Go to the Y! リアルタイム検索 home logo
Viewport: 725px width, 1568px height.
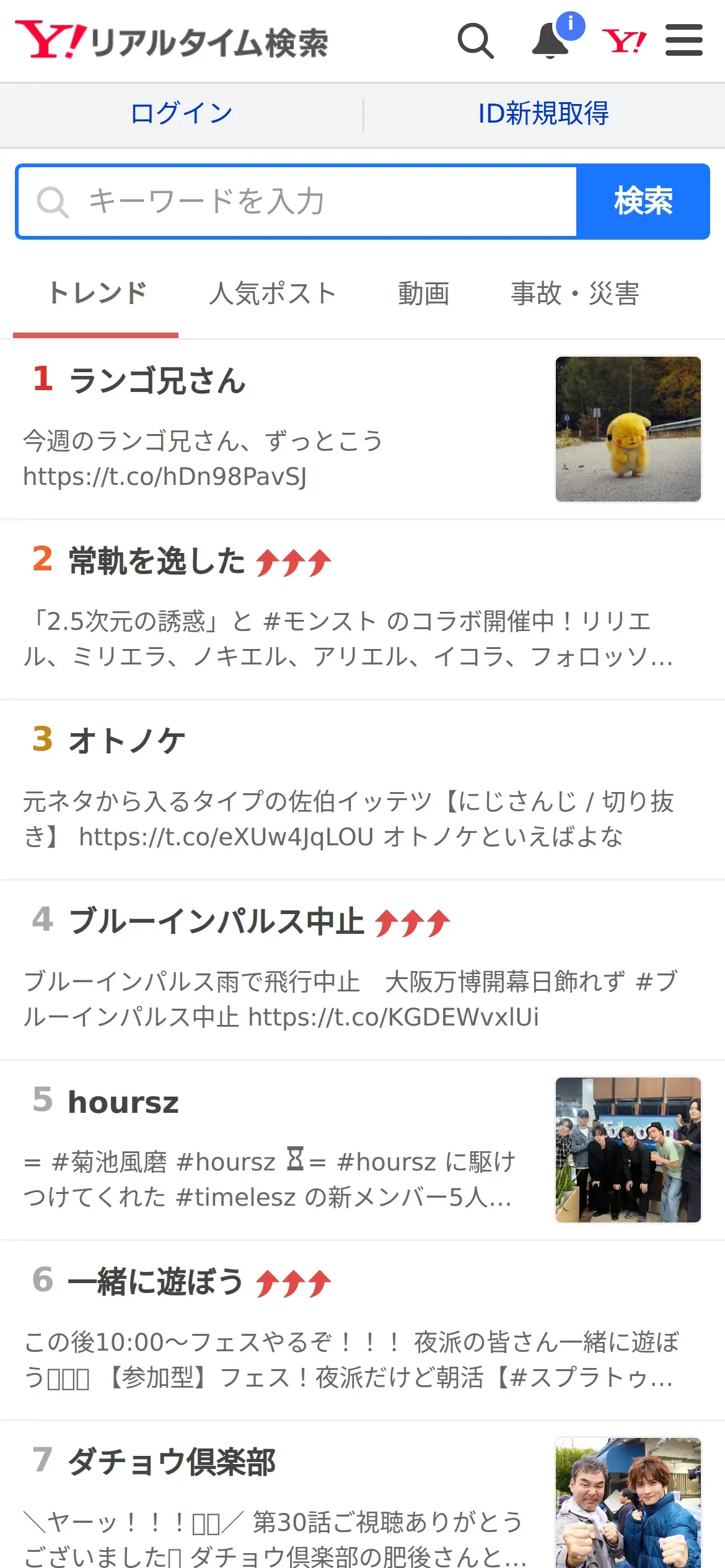click(x=172, y=41)
